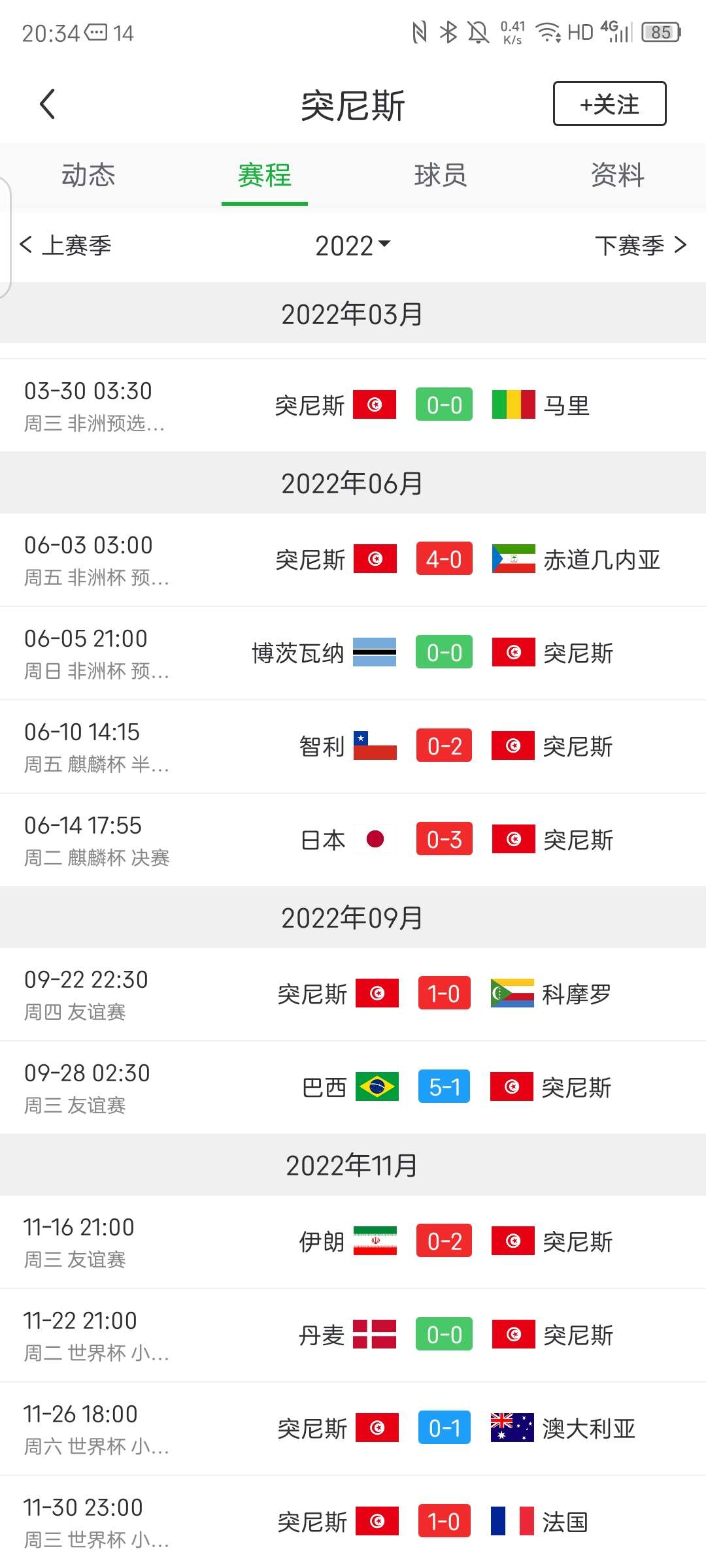Viewport: 706px width, 1568px height.
Task: Go back using the top-left arrow
Action: click(47, 105)
